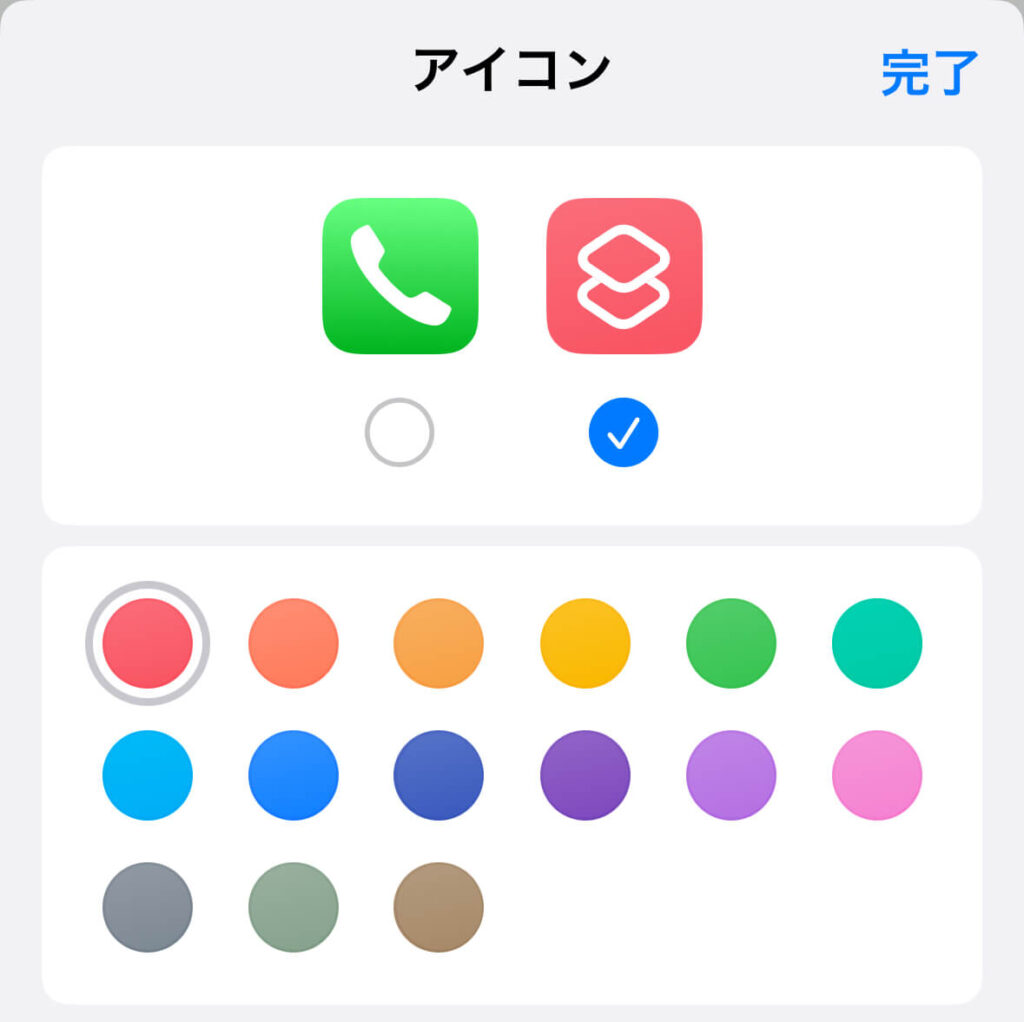Screen dimensions: 1024x1022
Task: Pick the deep purple color swatch
Action: click(585, 775)
